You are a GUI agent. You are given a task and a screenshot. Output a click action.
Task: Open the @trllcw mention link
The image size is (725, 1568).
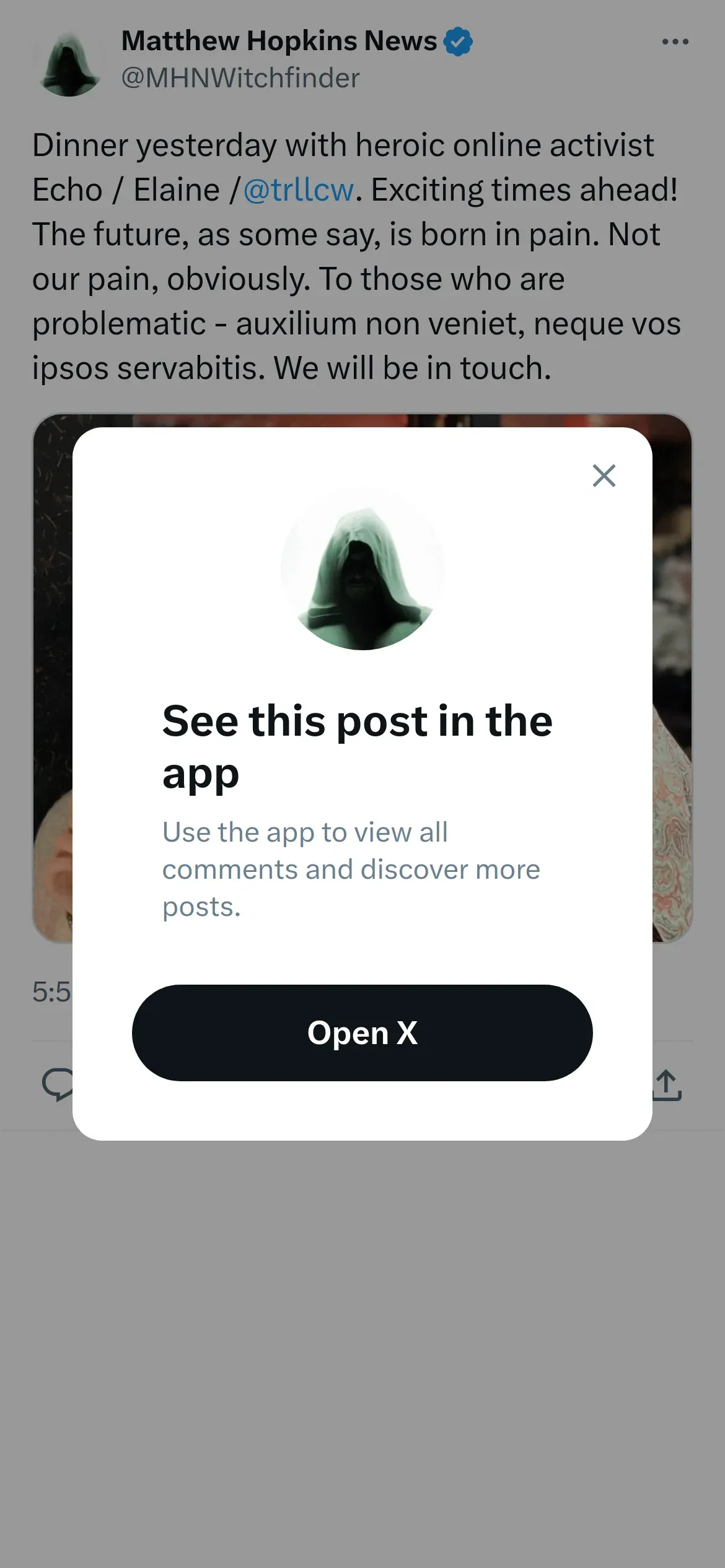coord(299,189)
